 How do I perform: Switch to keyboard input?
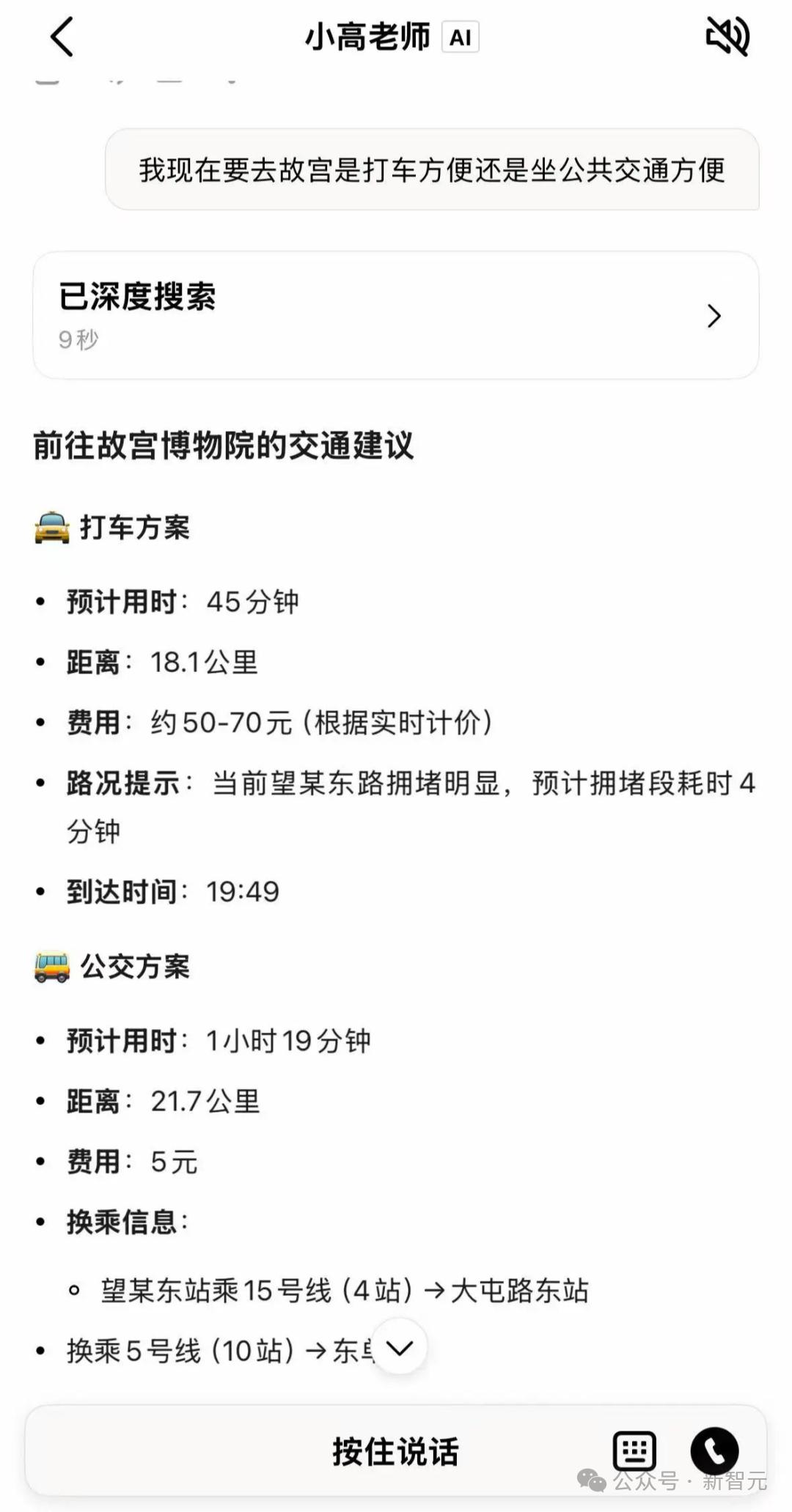(x=634, y=1450)
